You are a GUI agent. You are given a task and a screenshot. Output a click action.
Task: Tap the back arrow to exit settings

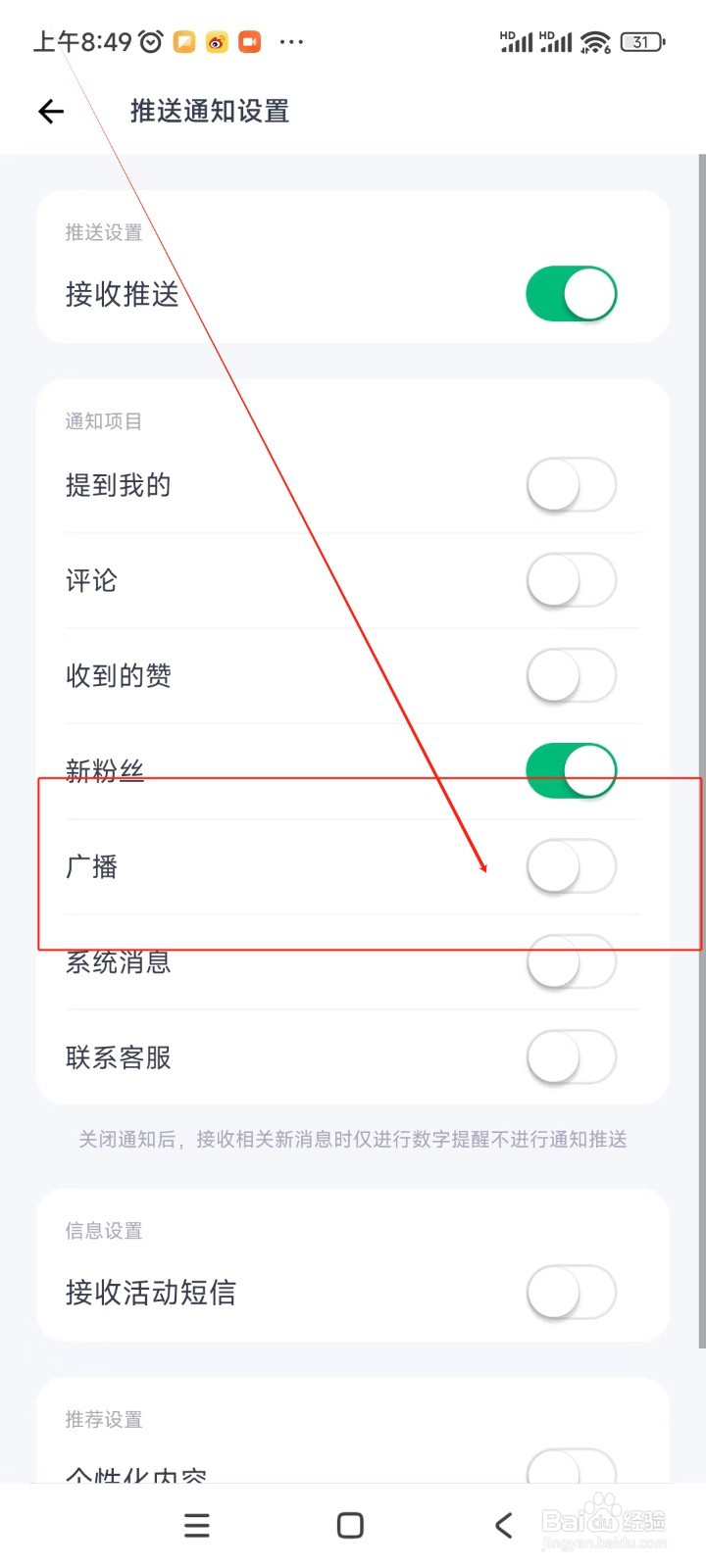[x=50, y=112]
